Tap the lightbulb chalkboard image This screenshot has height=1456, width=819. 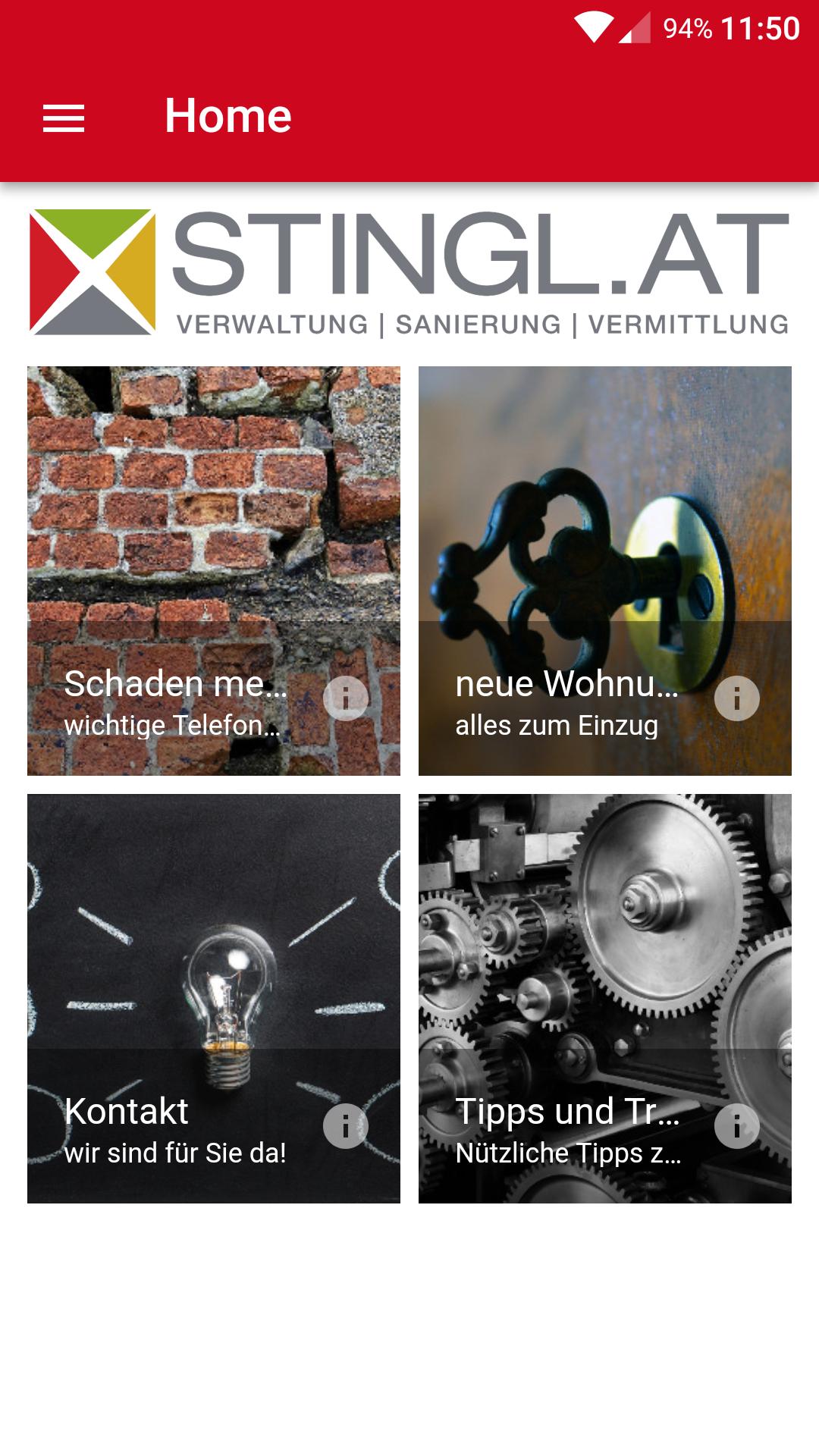tap(212, 925)
